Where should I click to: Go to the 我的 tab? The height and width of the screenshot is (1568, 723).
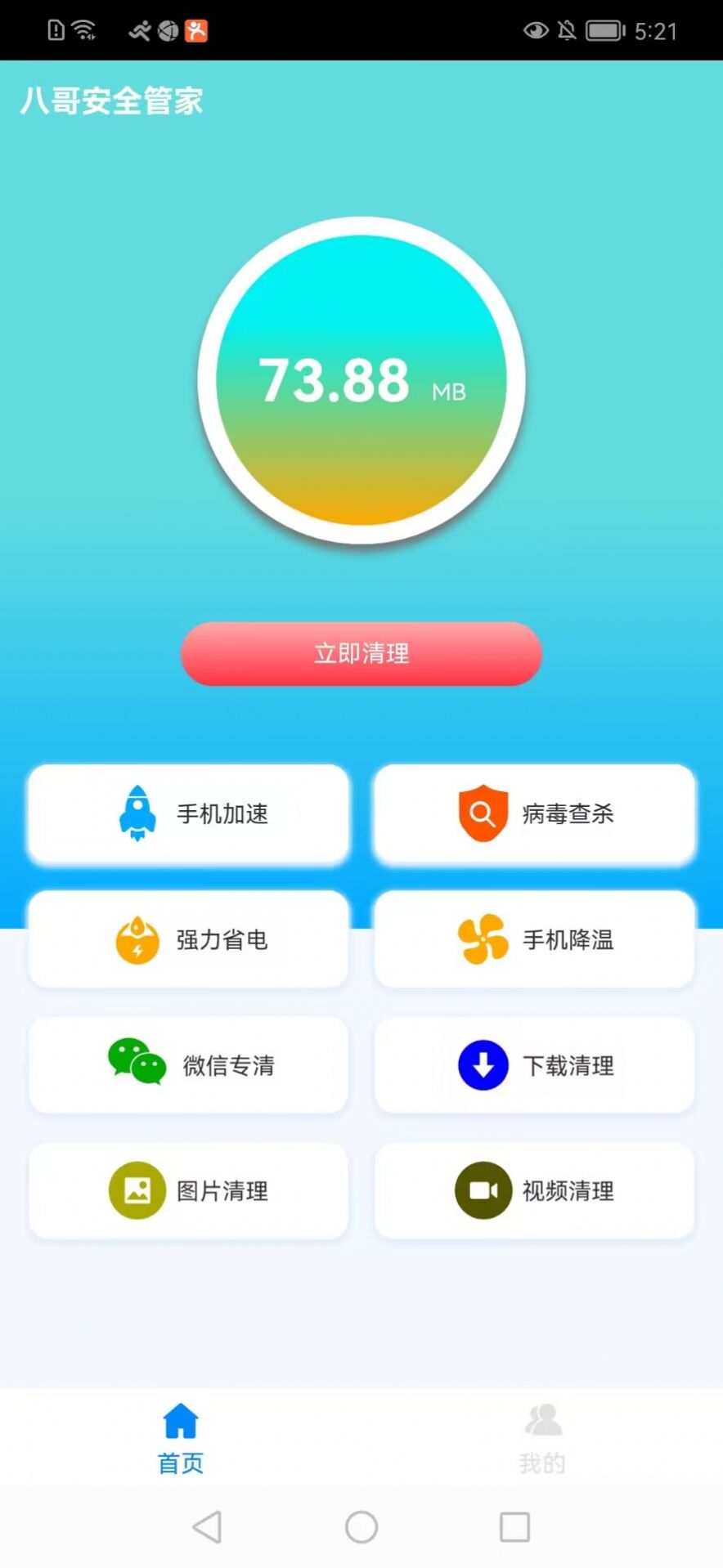tap(542, 1439)
